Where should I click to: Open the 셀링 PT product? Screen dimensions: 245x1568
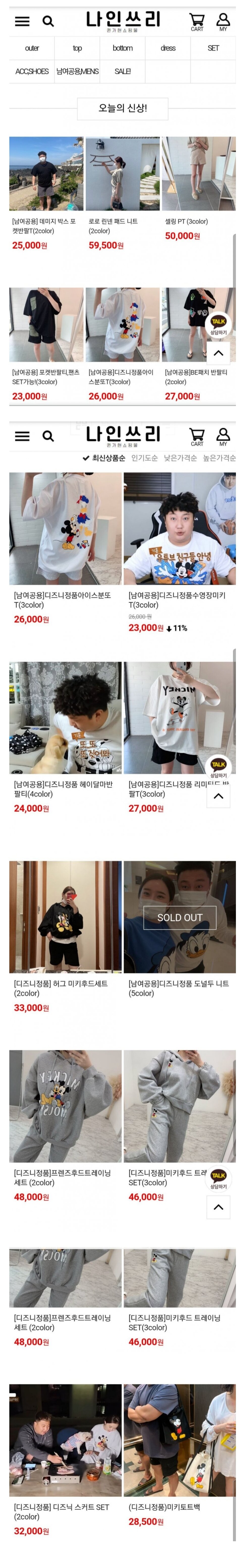198,174
